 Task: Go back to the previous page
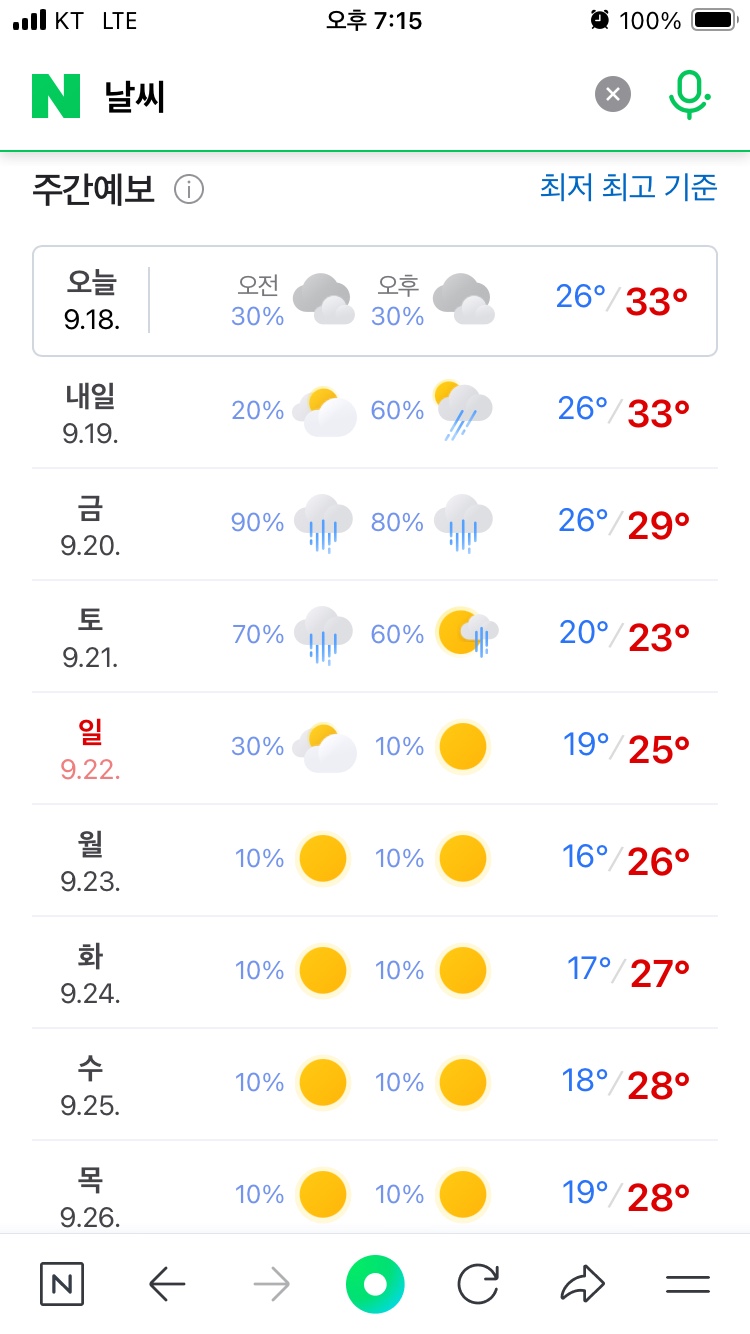[167, 1284]
